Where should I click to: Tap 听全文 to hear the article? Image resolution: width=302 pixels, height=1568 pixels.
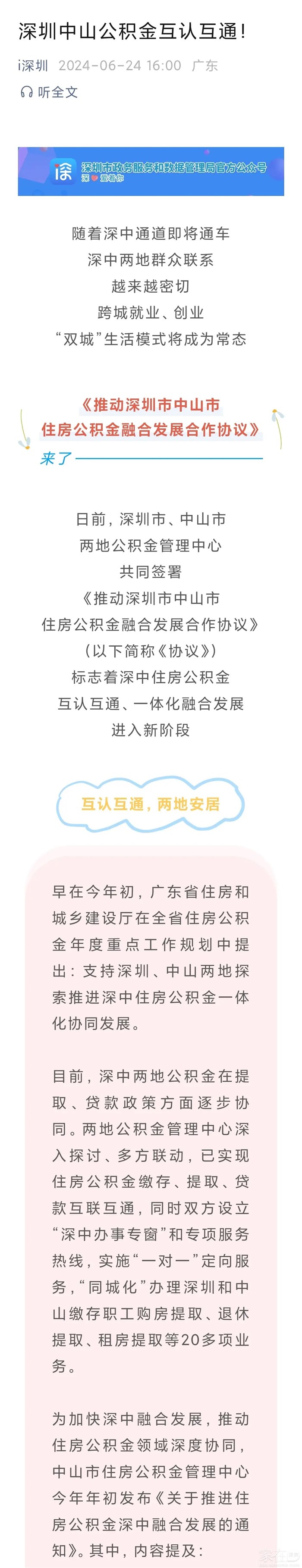click(x=49, y=93)
